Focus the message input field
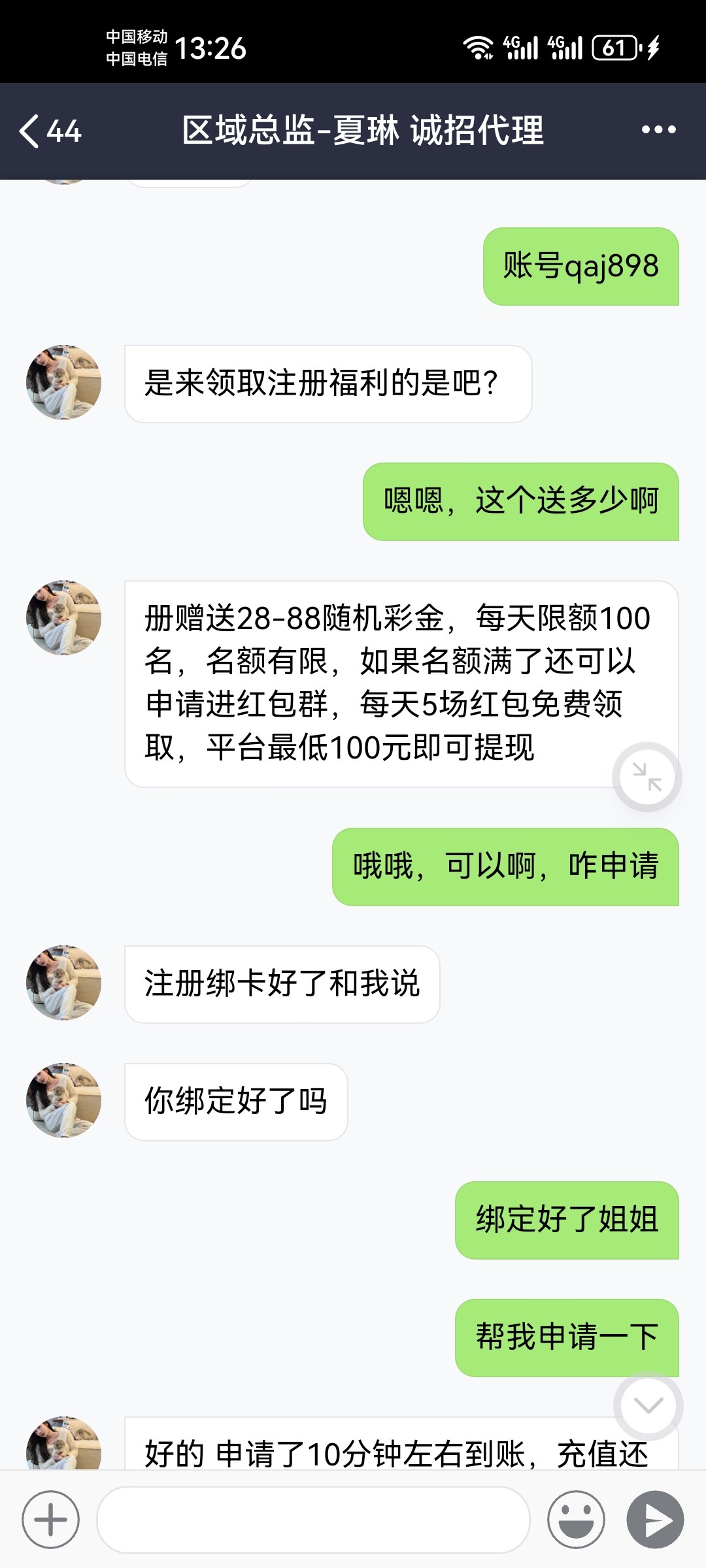The image size is (706, 1568). pos(312,1520)
